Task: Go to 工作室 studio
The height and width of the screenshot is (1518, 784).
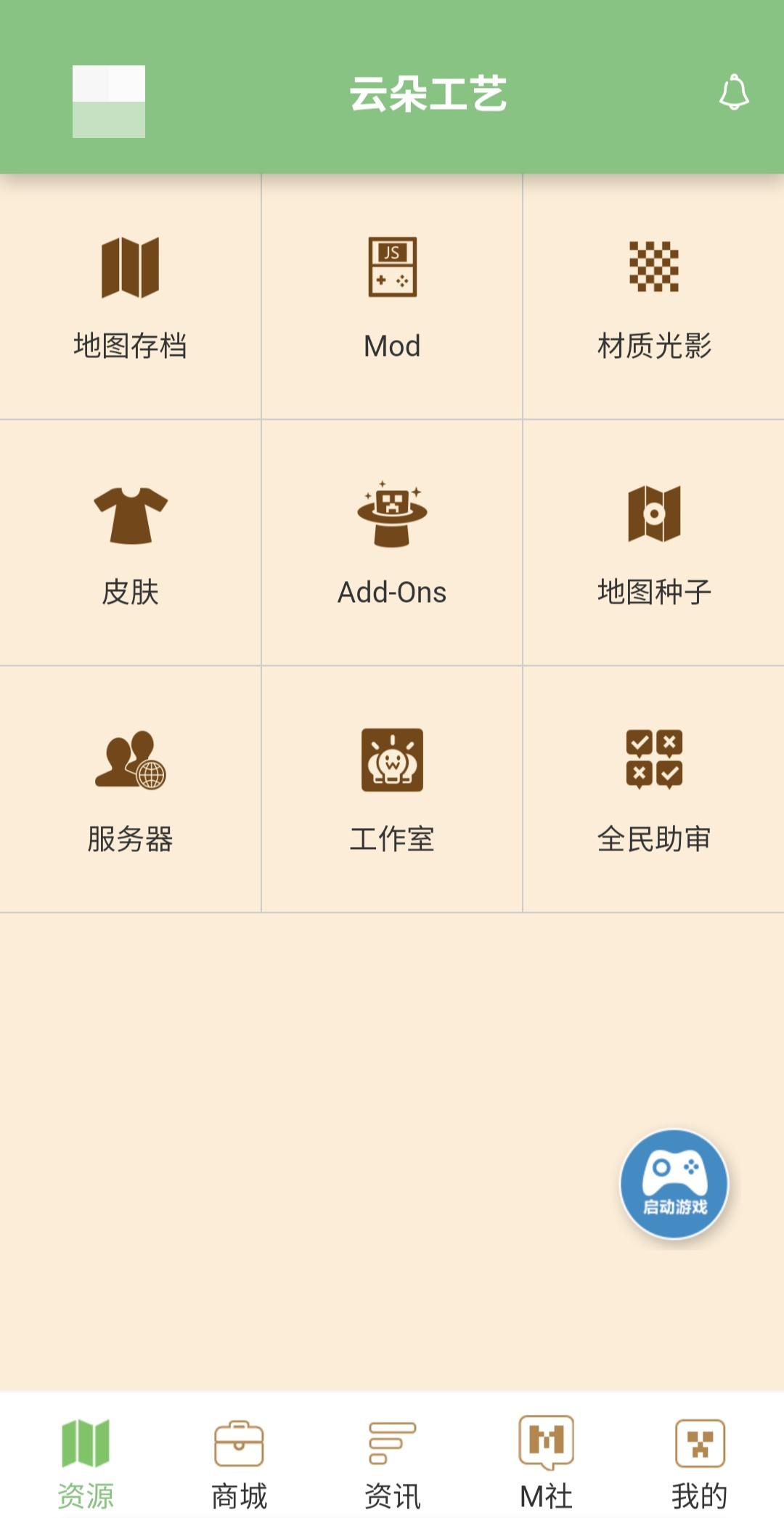Action: coord(392,790)
